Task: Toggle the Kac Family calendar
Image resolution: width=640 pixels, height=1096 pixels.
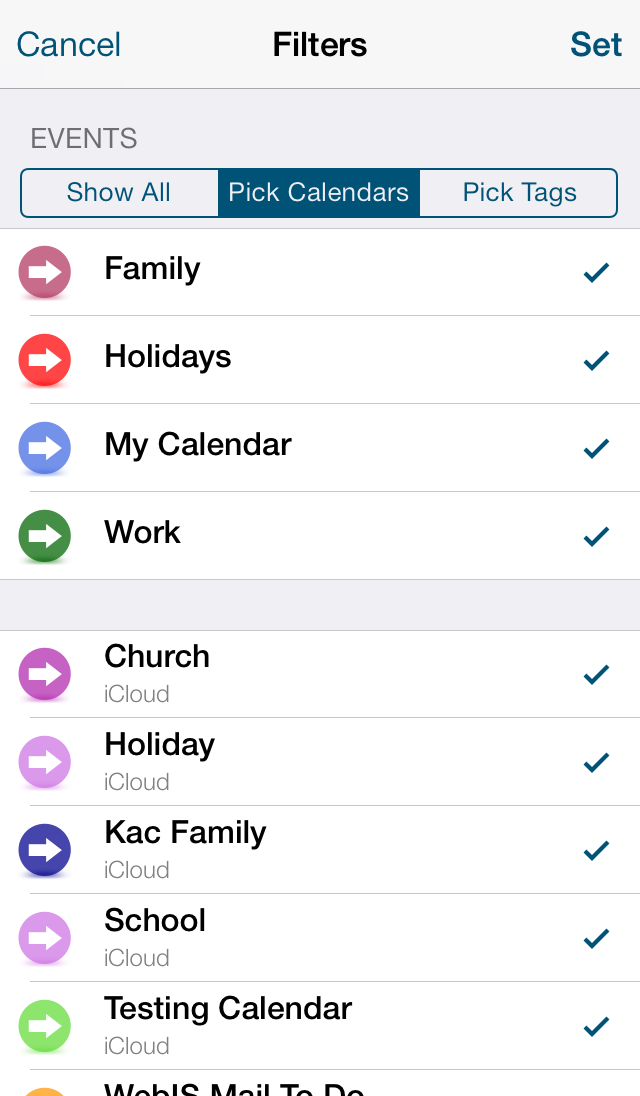Action: 320,850
